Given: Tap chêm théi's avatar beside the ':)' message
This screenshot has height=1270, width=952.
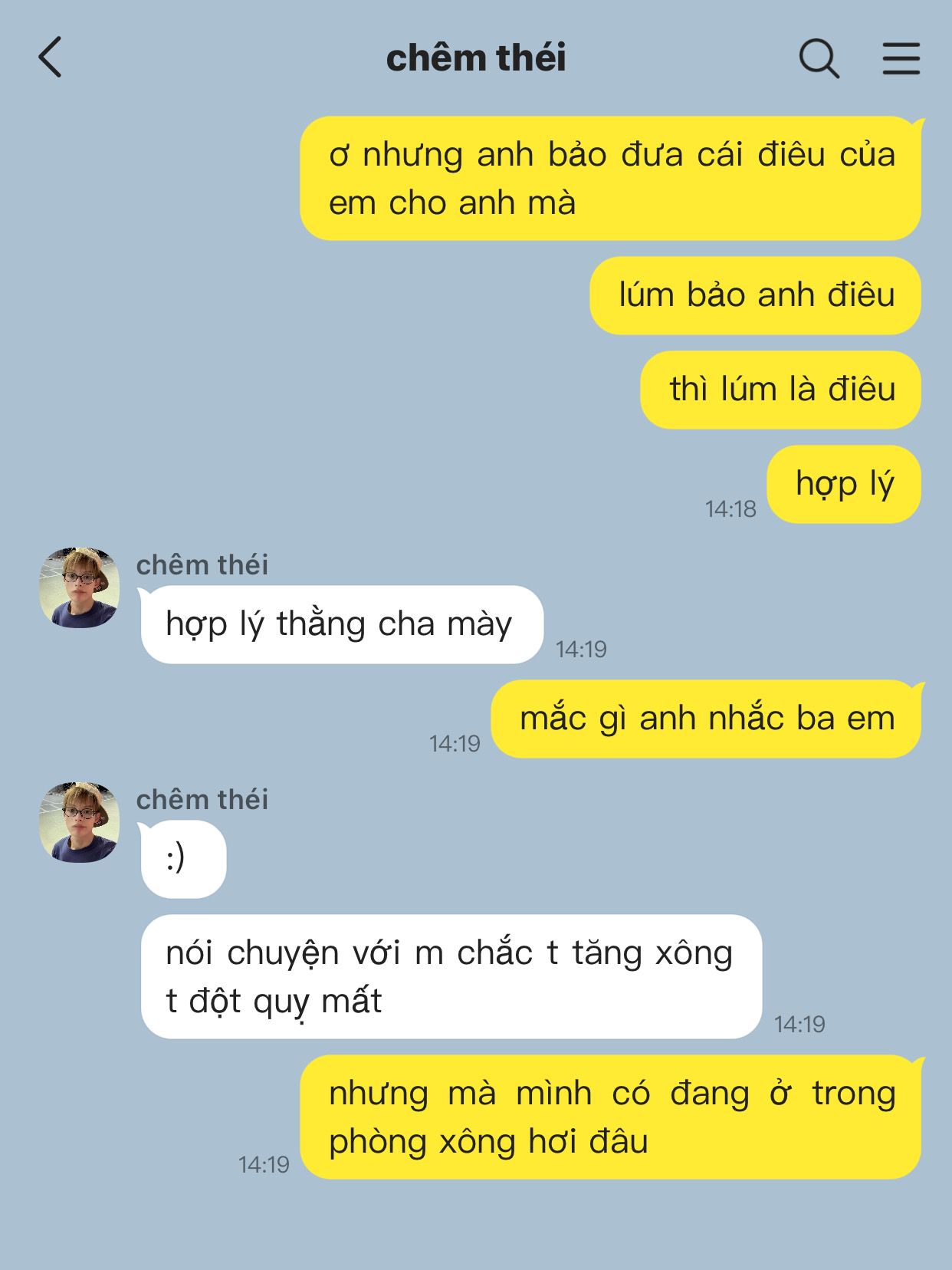Looking at the screenshot, I should point(80,822).
